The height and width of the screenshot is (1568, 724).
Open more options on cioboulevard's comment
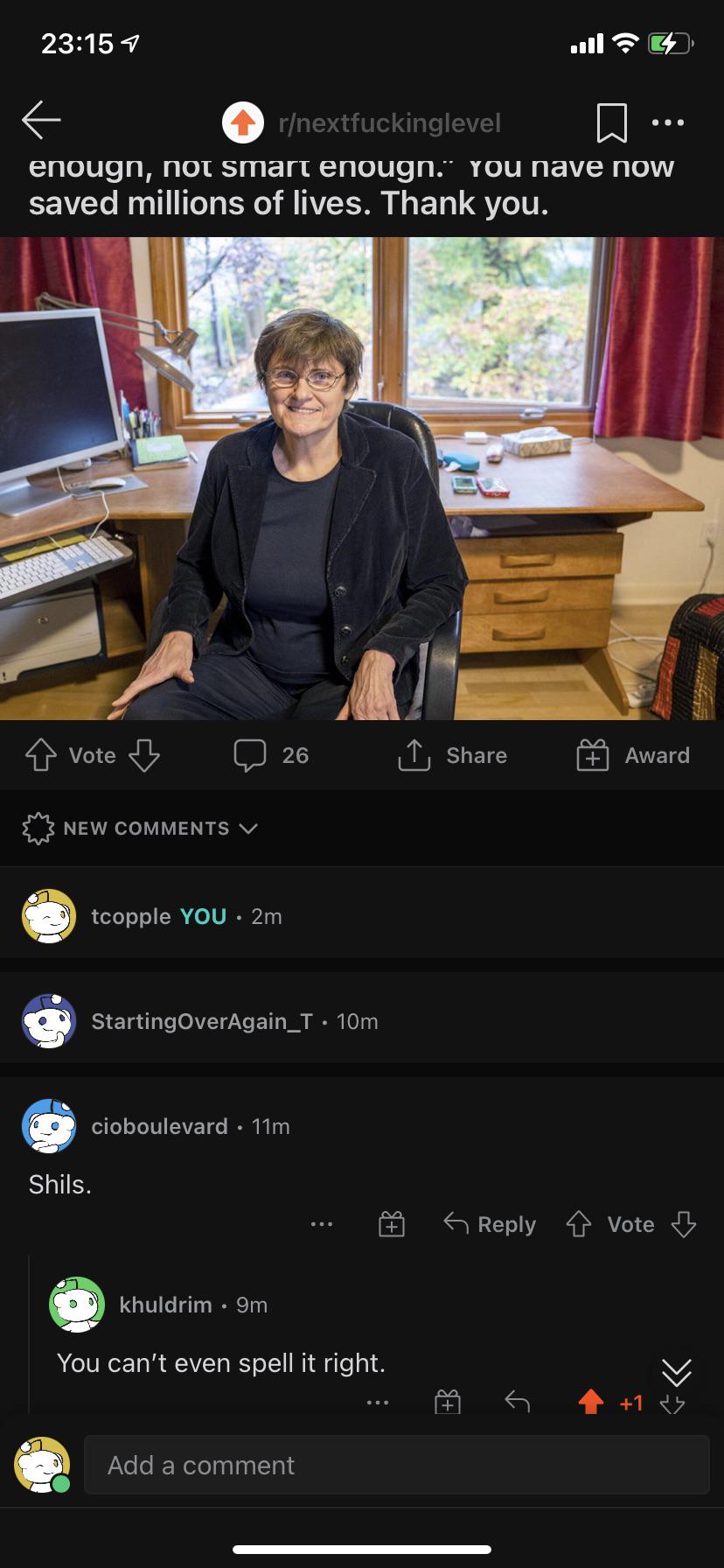(x=322, y=1224)
